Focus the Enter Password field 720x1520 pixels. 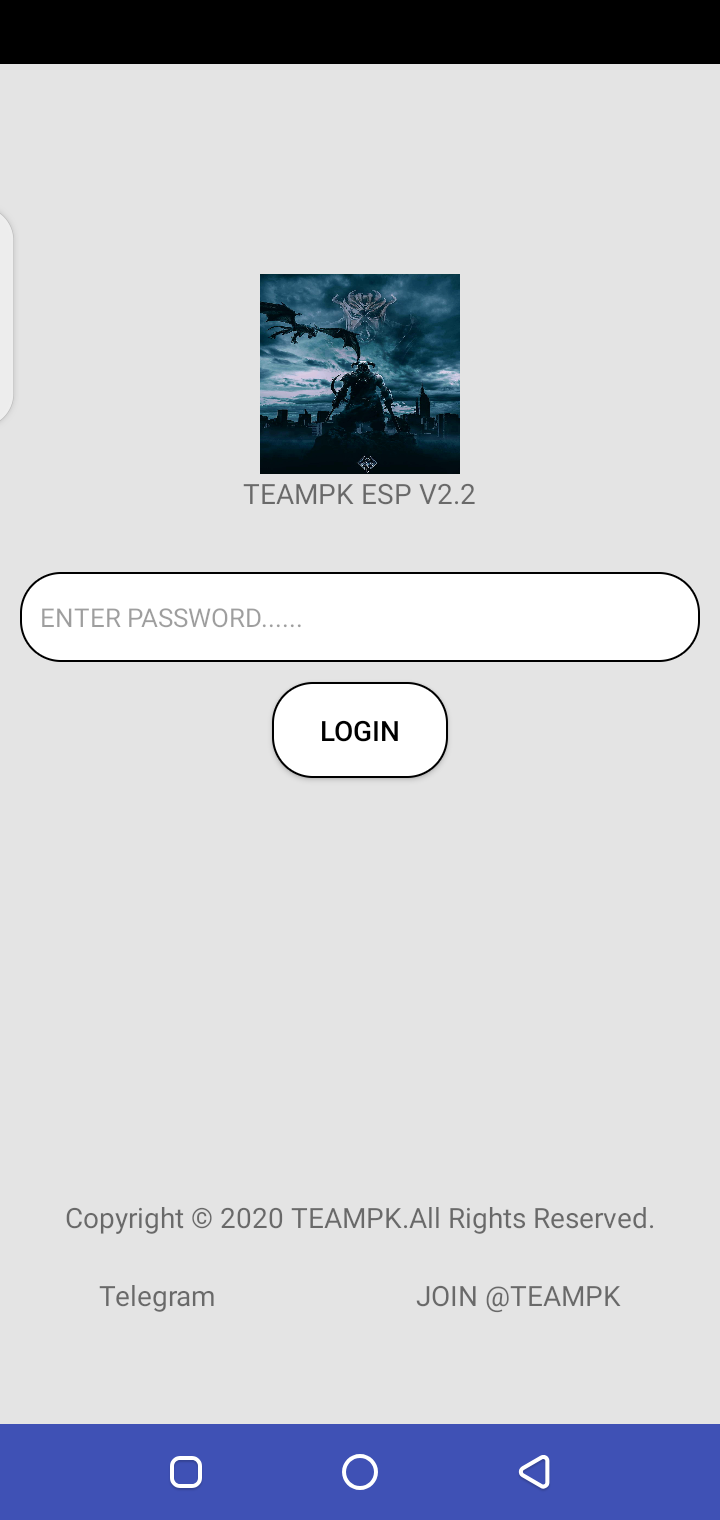click(360, 617)
